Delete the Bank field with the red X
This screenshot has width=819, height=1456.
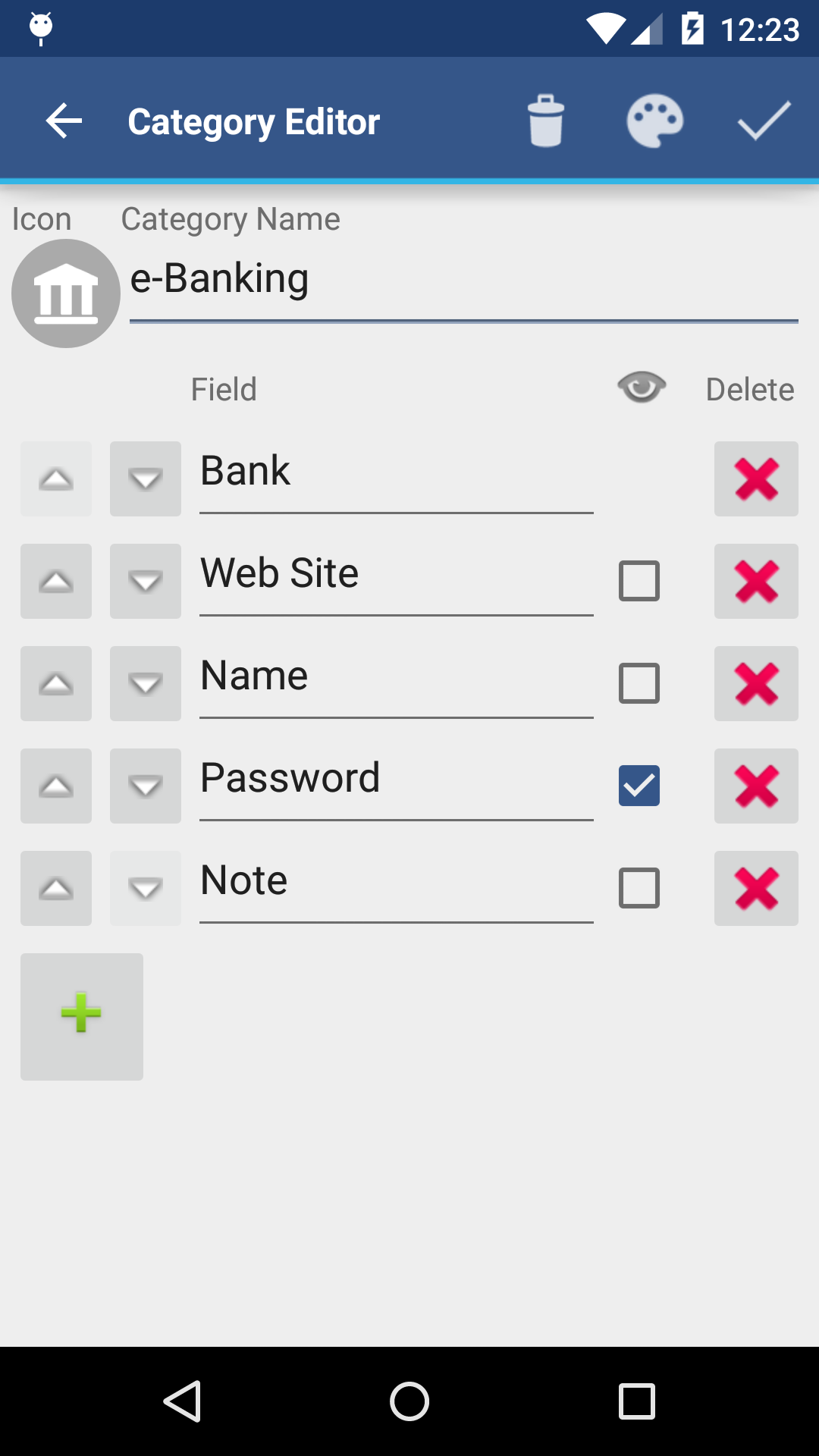click(755, 479)
